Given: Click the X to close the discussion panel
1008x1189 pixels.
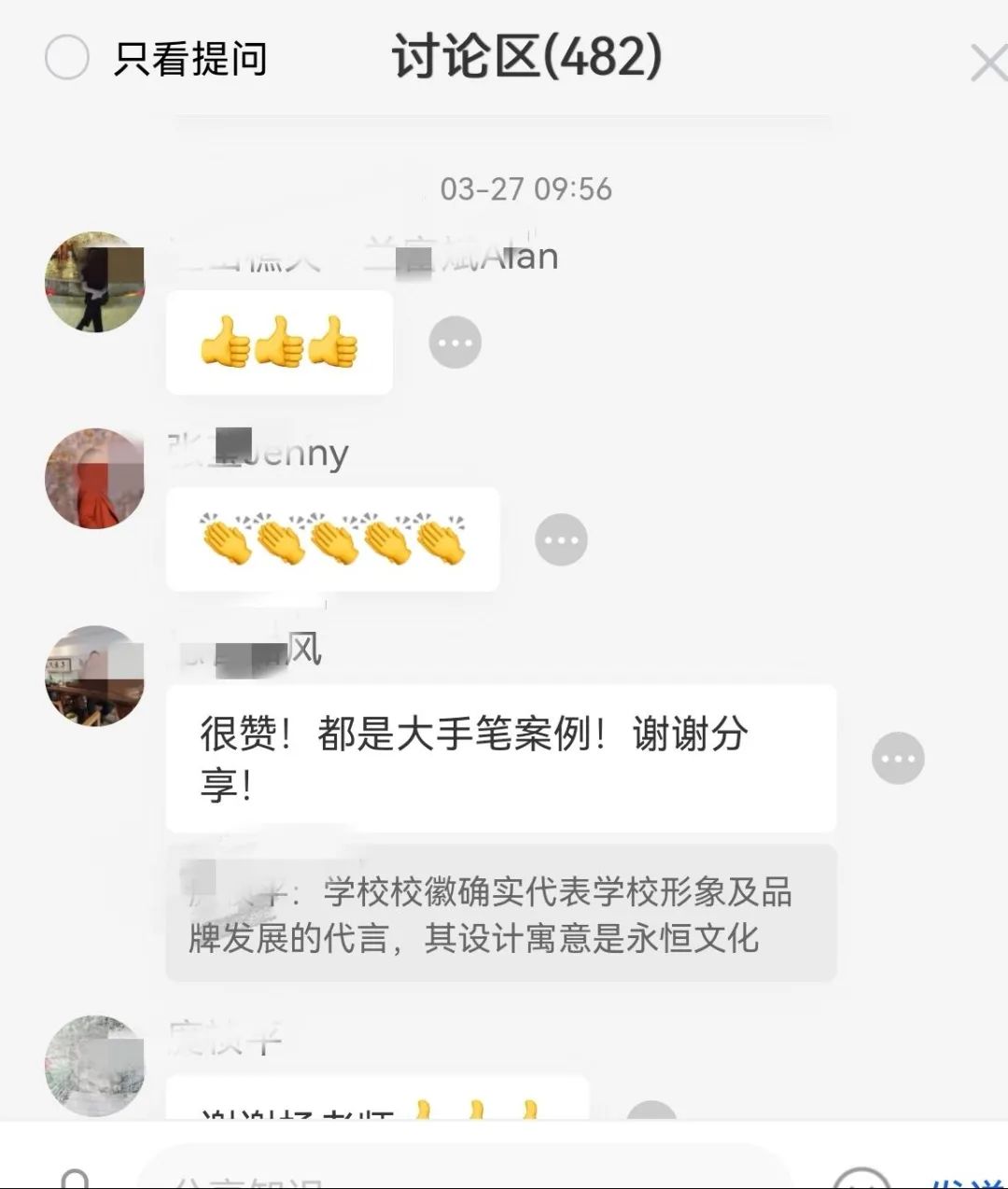Looking at the screenshot, I should (987, 62).
